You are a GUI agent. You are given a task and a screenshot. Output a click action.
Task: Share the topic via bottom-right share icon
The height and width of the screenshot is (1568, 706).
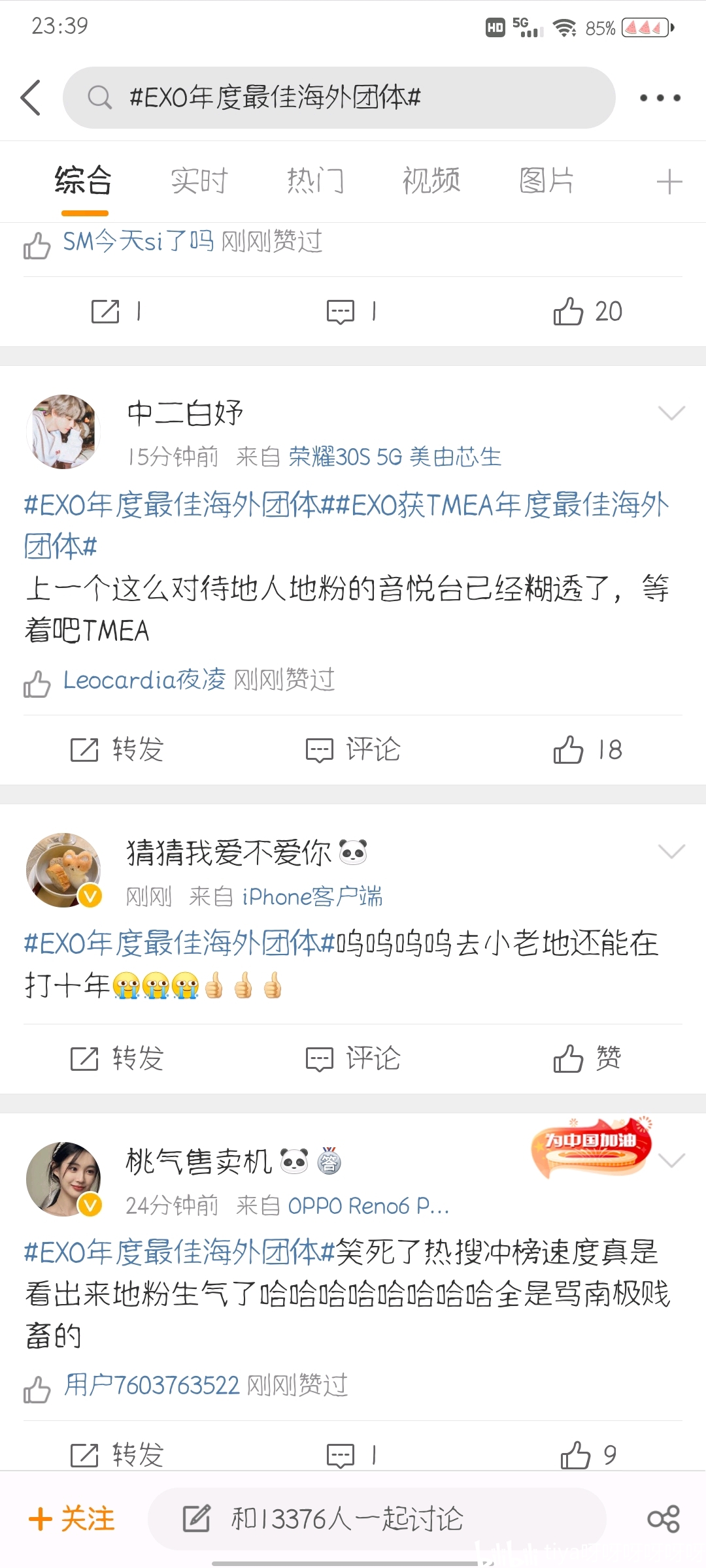click(664, 1519)
